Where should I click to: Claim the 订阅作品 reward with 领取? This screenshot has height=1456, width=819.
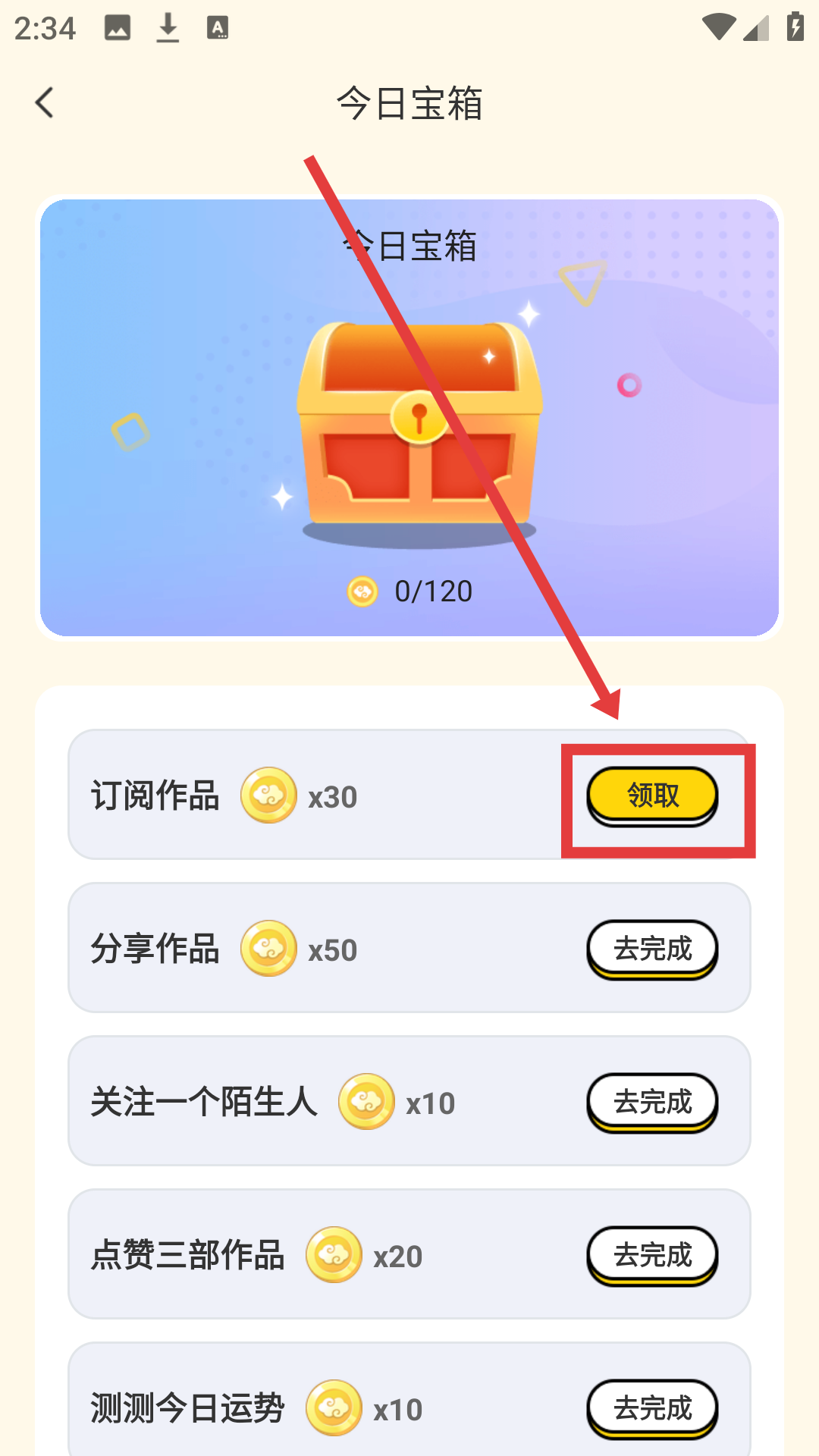point(652,795)
